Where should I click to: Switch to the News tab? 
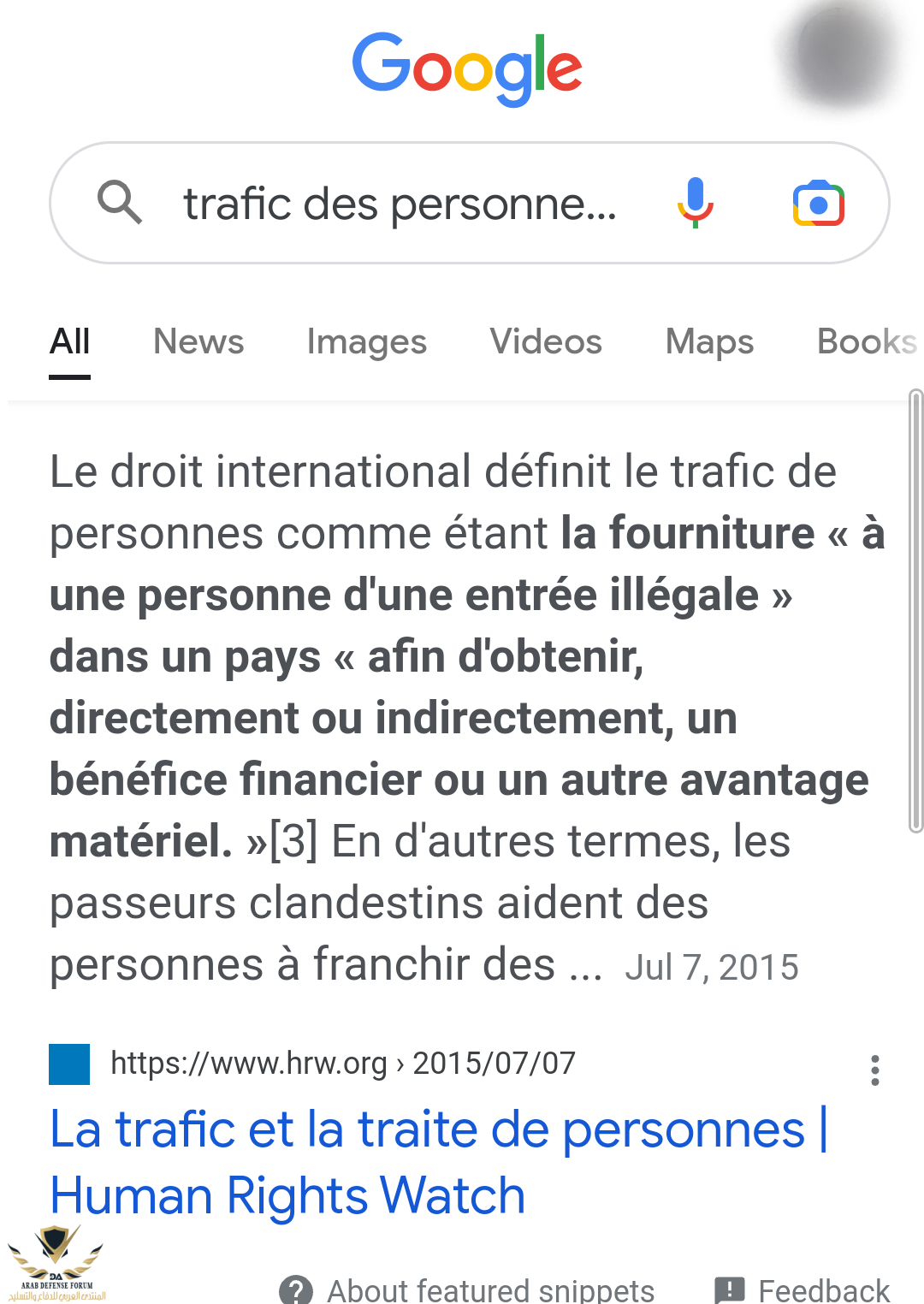pos(198,342)
